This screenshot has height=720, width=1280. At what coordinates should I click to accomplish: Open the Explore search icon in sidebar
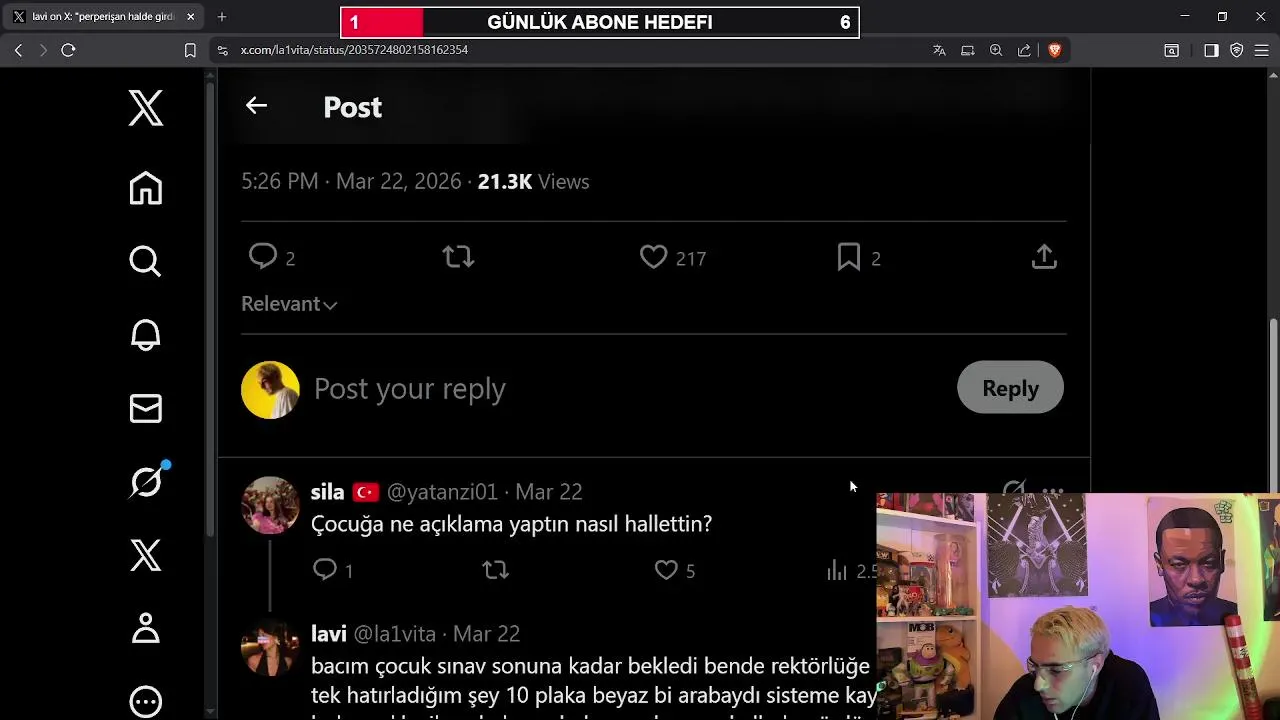(x=145, y=261)
